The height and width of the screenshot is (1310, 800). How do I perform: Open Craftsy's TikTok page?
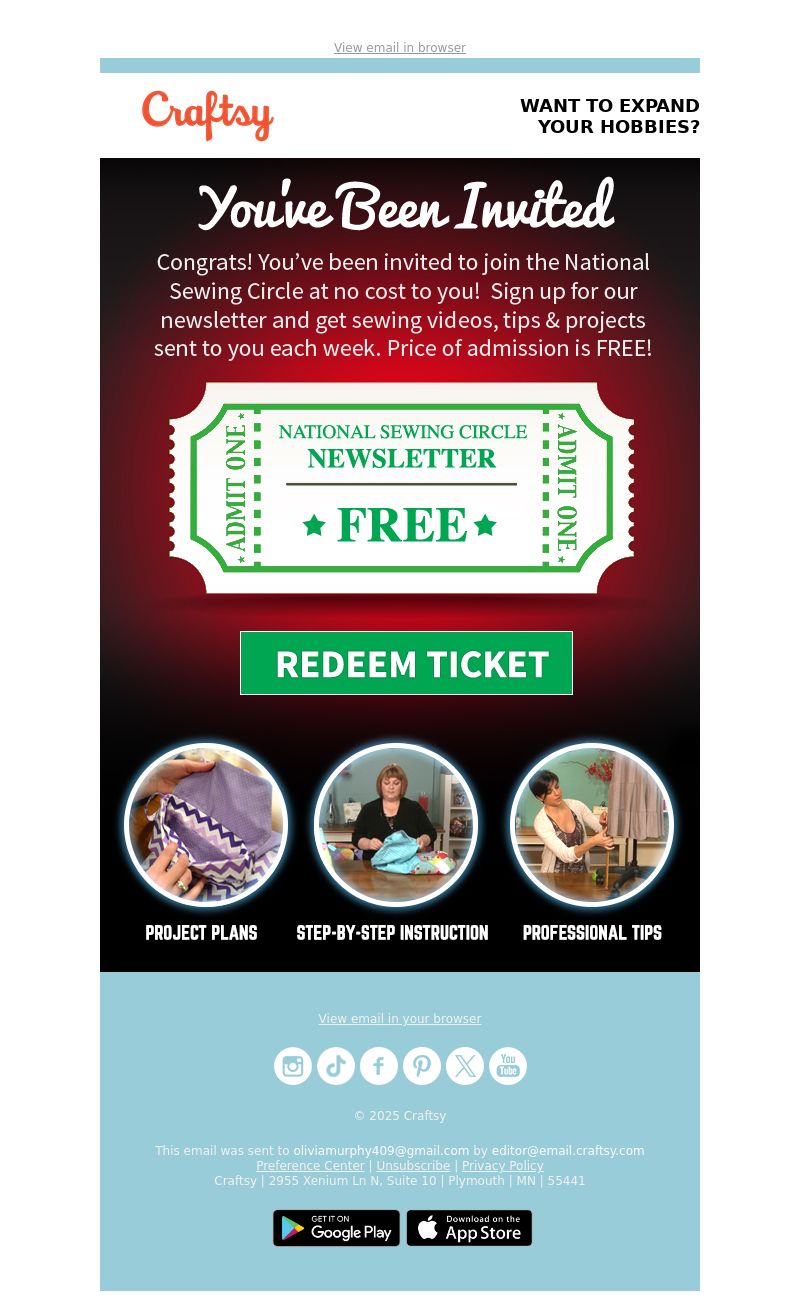click(336, 1066)
